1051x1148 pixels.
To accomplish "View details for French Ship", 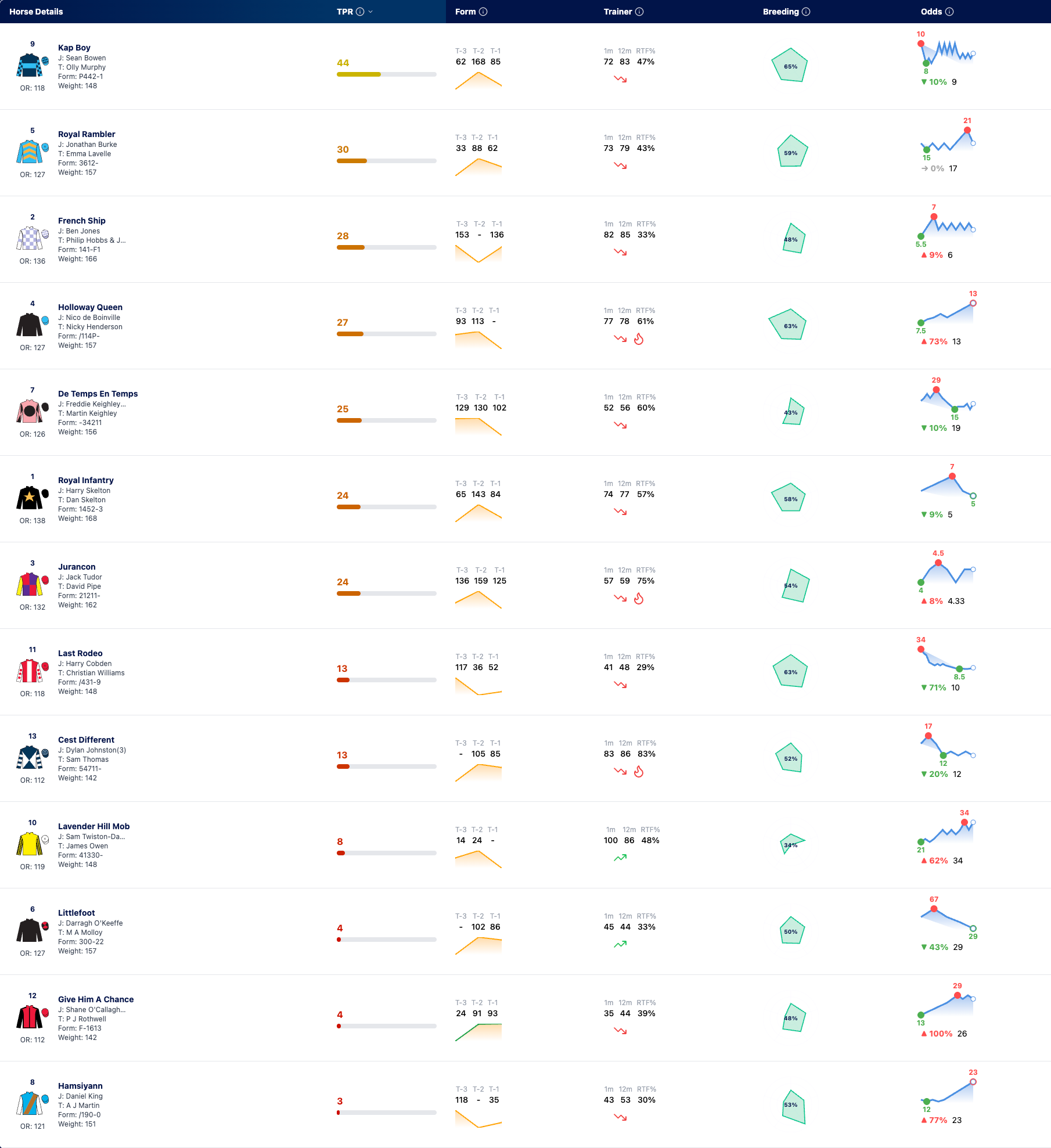I will [525, 239].
